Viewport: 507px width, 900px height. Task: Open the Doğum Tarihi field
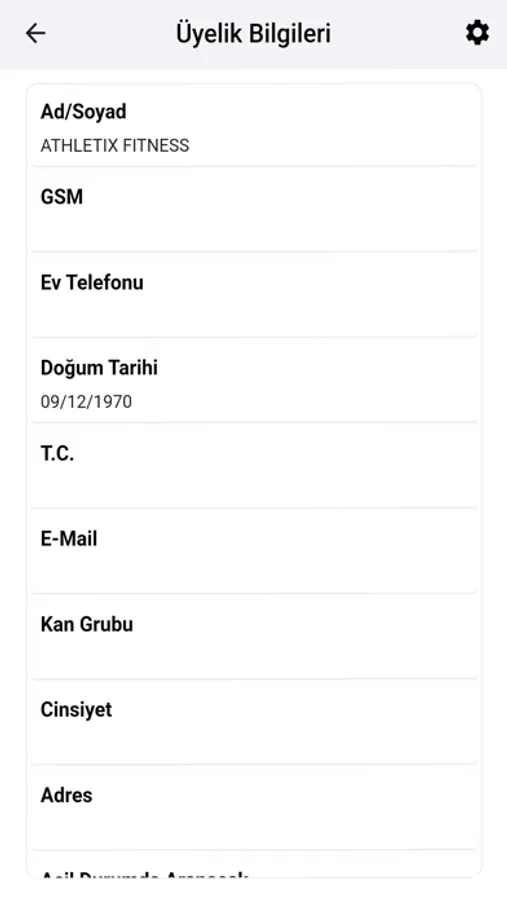(254, 381)
